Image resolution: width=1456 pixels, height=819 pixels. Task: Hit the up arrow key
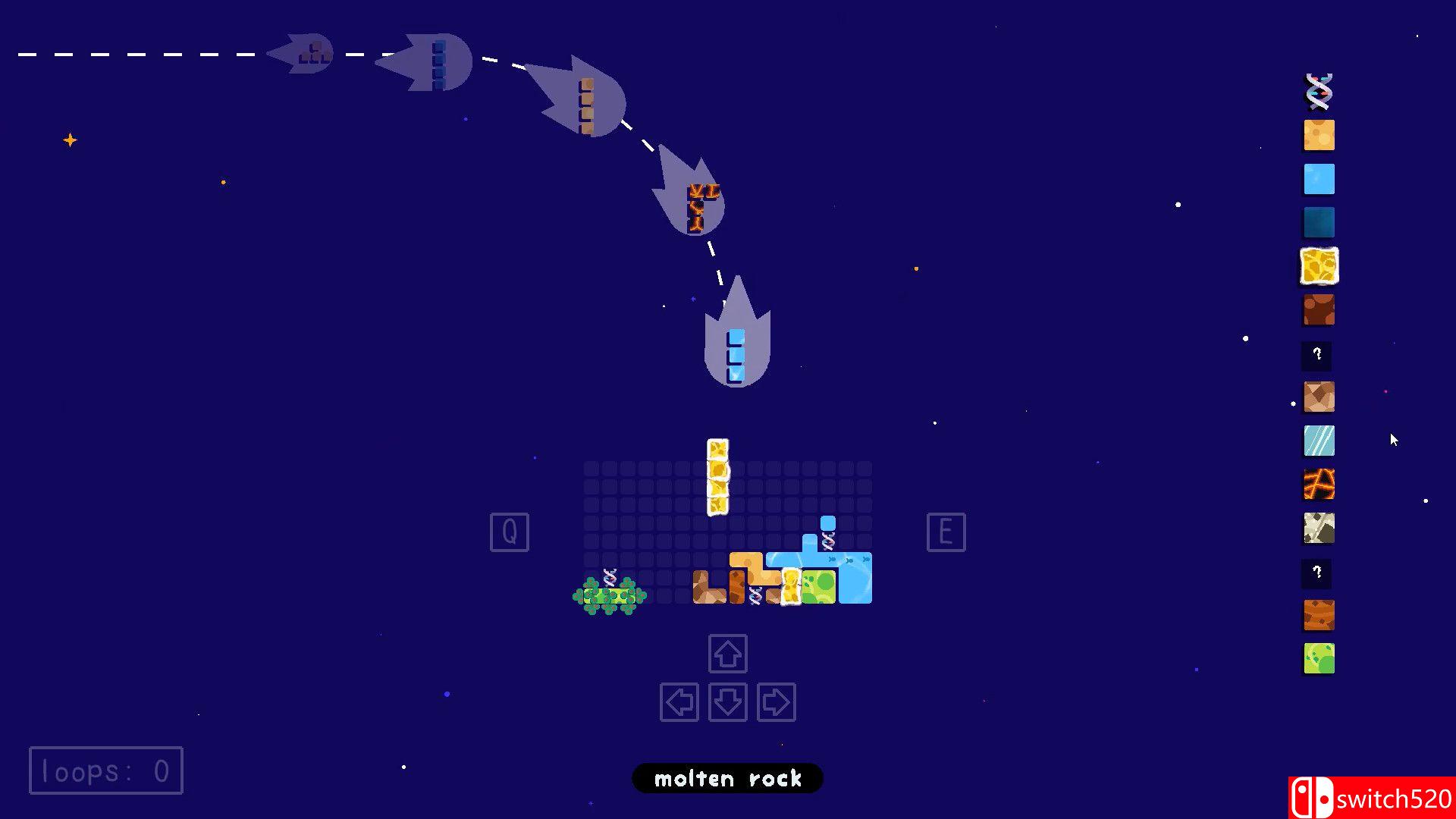727,653
